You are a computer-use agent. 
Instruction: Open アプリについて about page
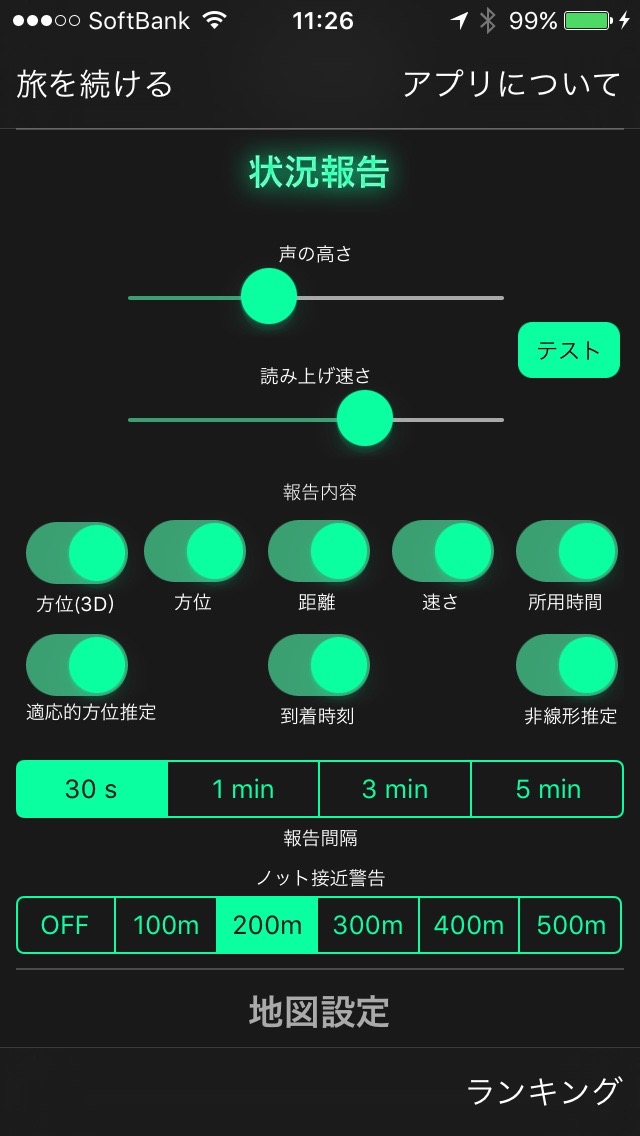pyautogui.click(x=511, y=84)
